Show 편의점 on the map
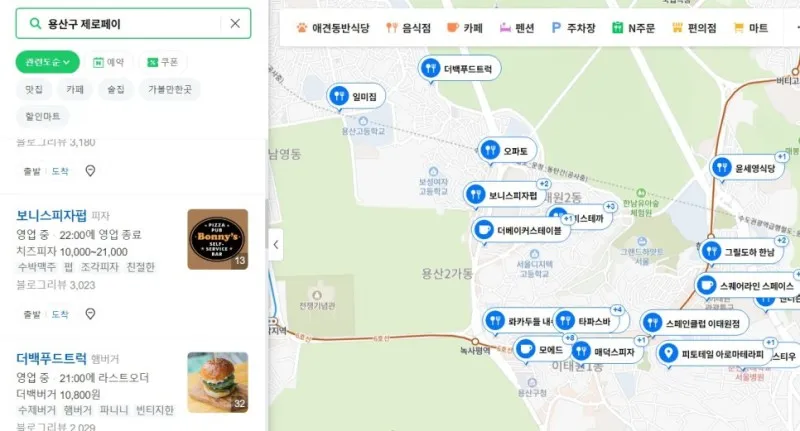800x431 pixels. tap(695, 28)
